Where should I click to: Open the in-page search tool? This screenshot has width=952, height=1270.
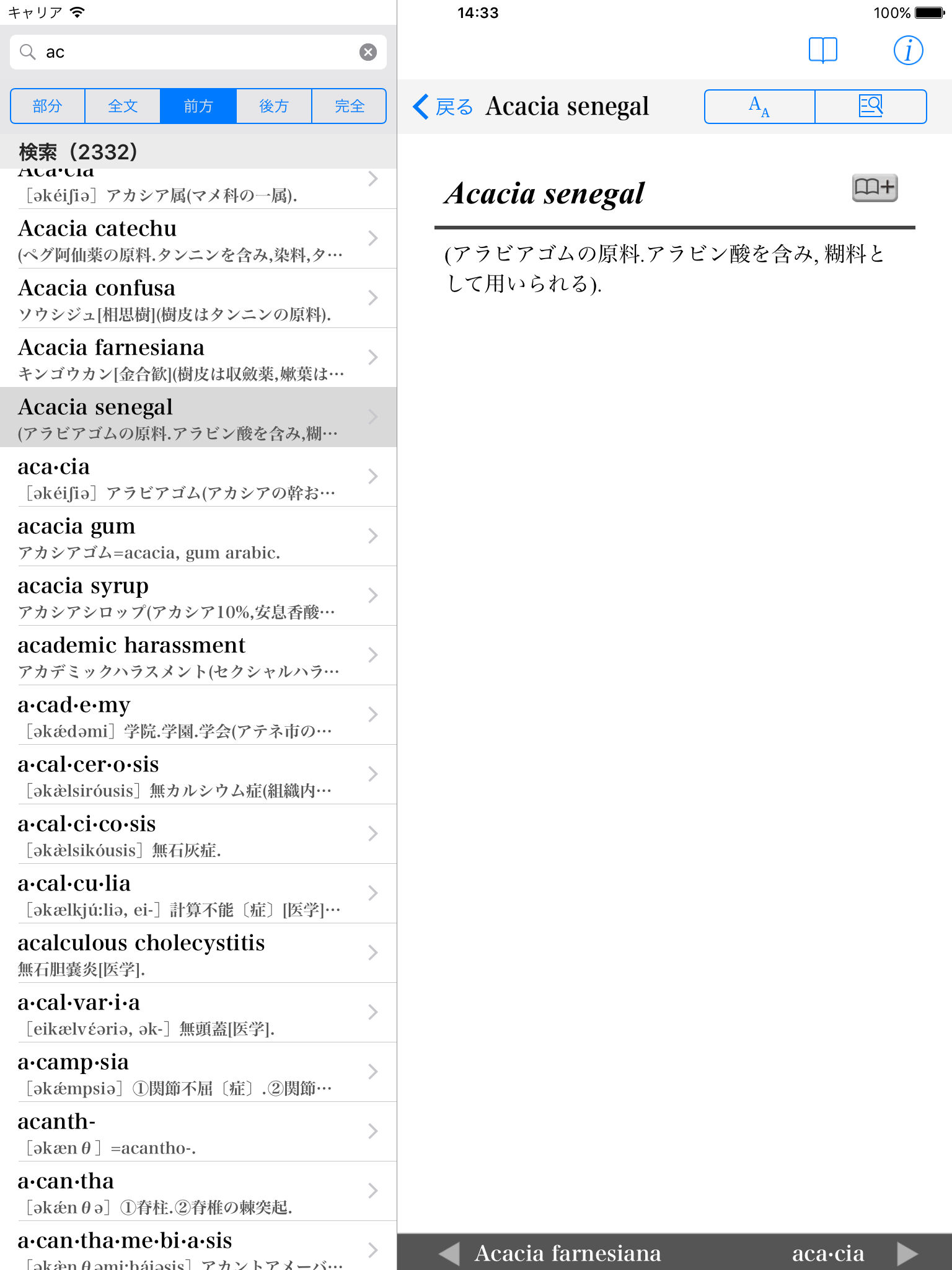tap(870, 107)
